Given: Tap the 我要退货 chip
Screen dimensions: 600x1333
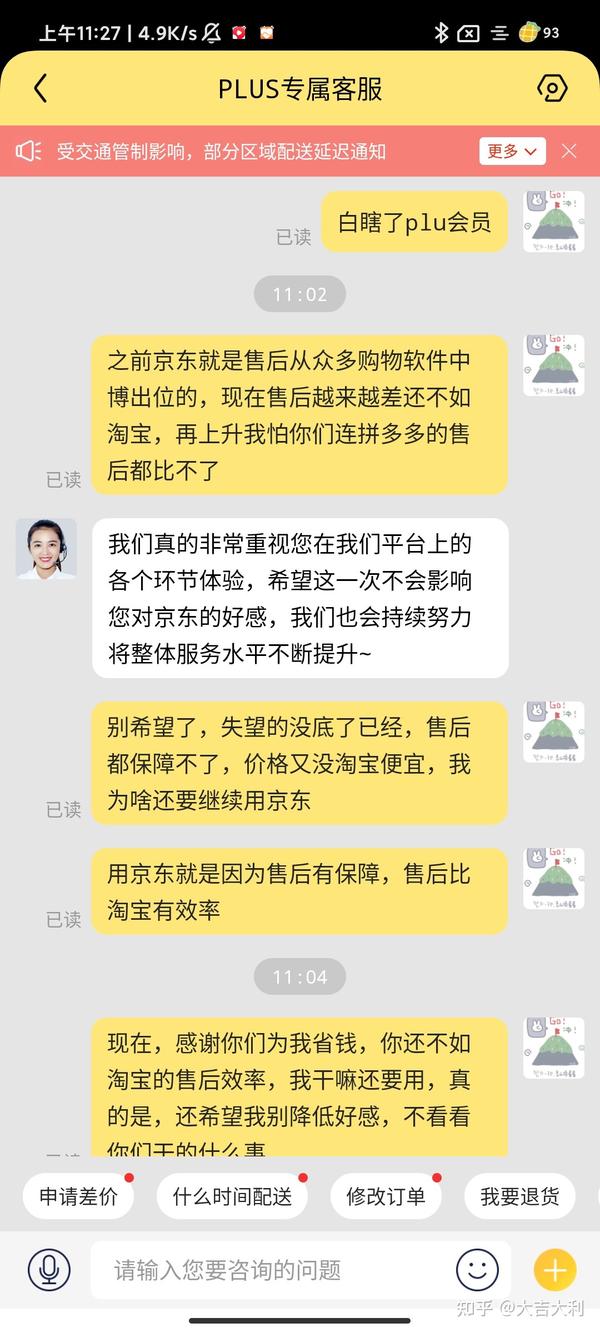Looking at the screenshot, I should point(520,1197).
